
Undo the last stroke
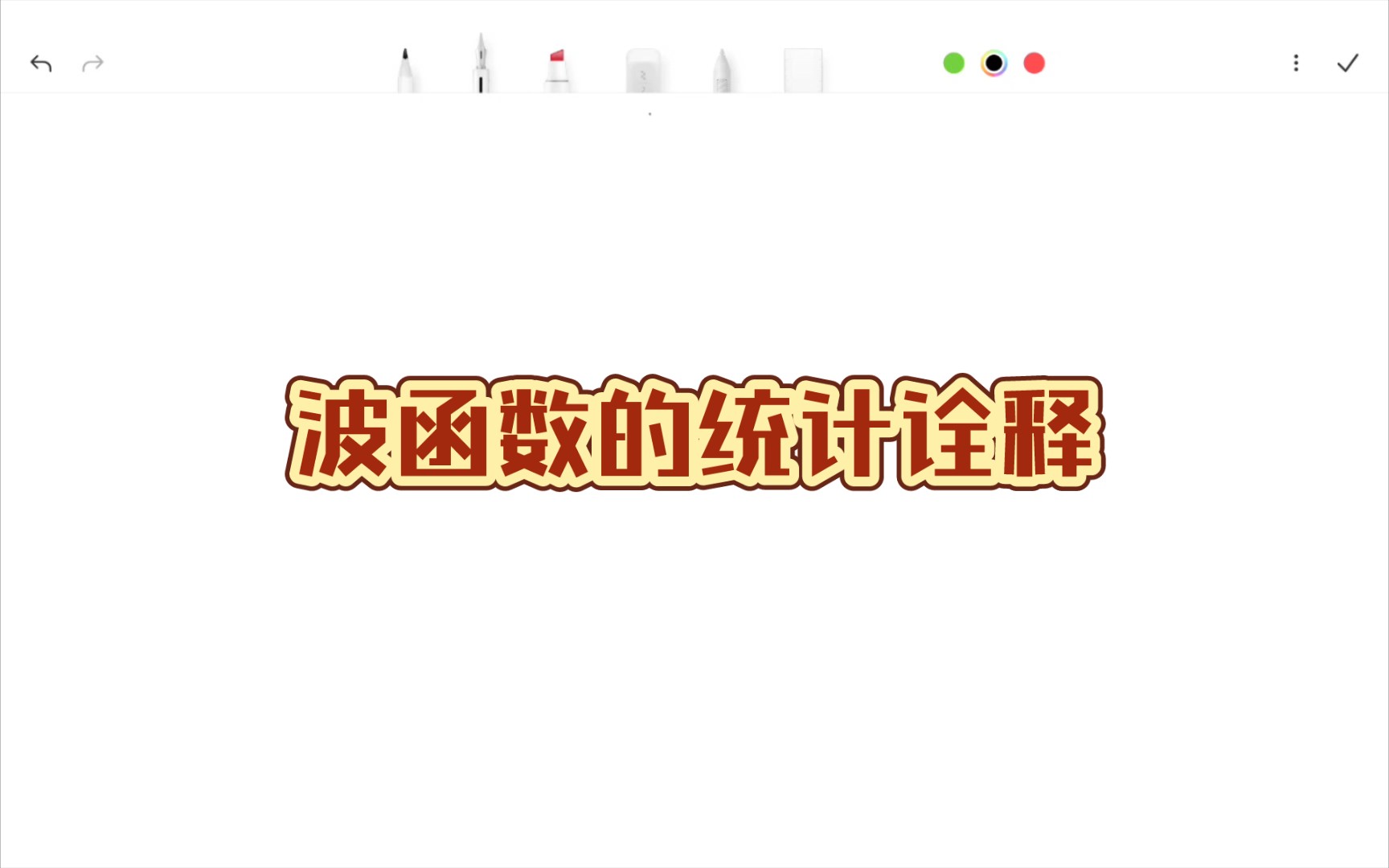click(x=41, y=63)
